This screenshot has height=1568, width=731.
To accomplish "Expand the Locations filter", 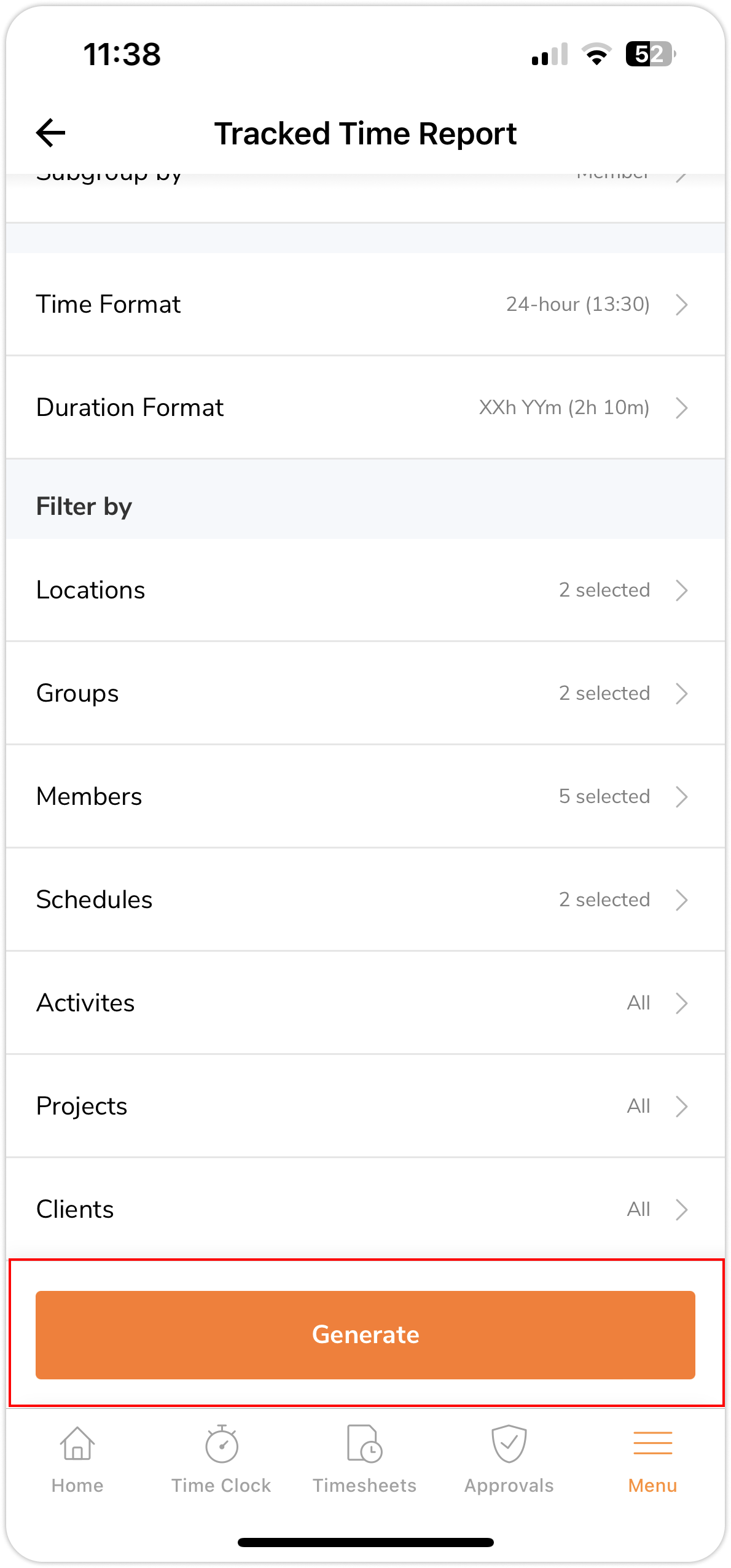I will click(365, 590).
